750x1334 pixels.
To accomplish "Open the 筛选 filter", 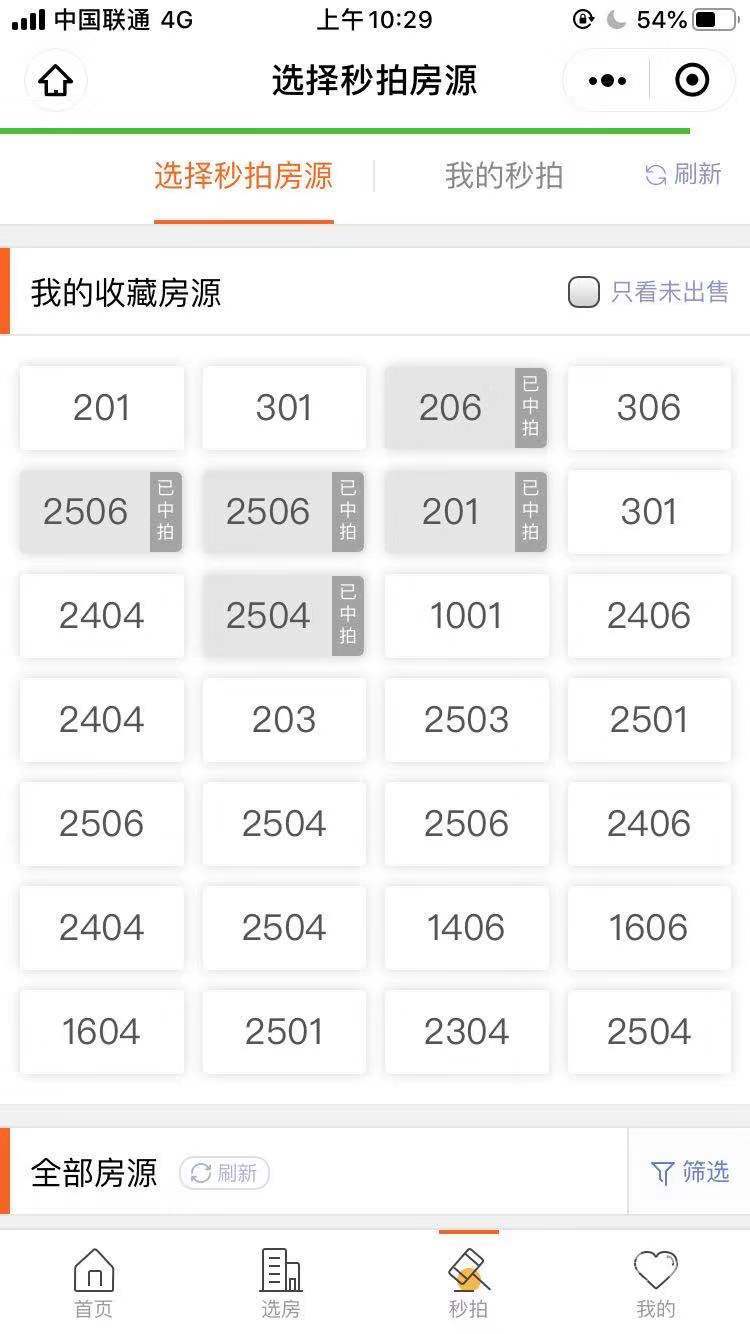I will (x=690, y=1172).
